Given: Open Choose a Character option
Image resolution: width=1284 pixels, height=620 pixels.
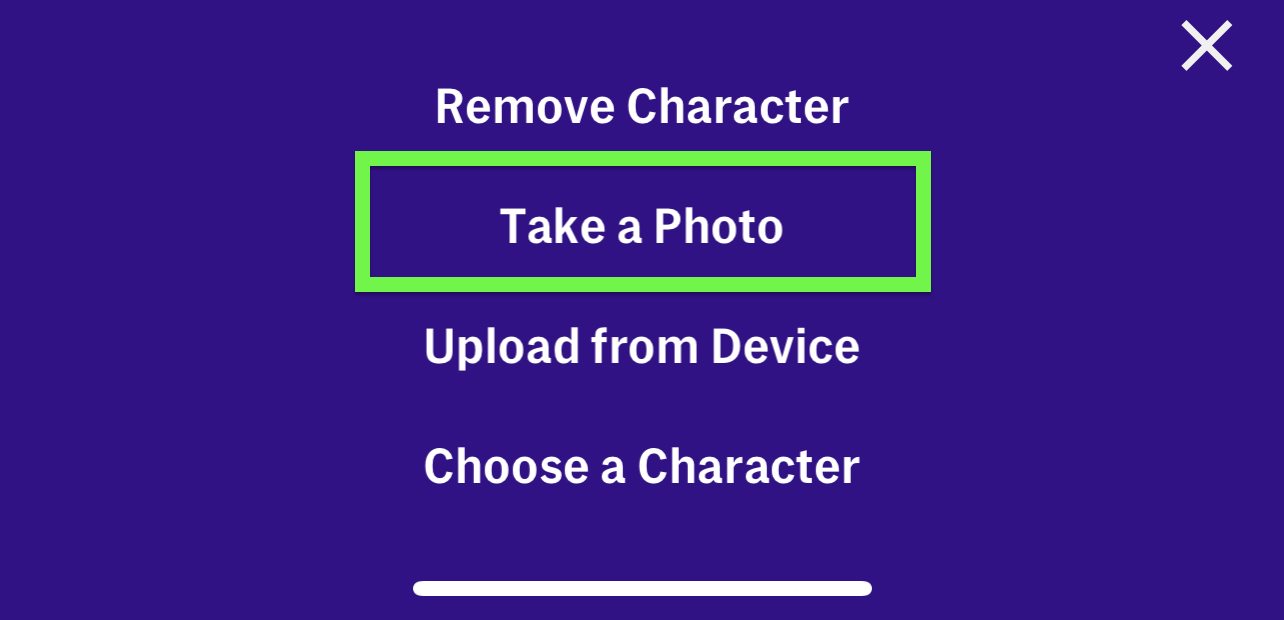Looking at the screenshot, I should coord(641,466).
